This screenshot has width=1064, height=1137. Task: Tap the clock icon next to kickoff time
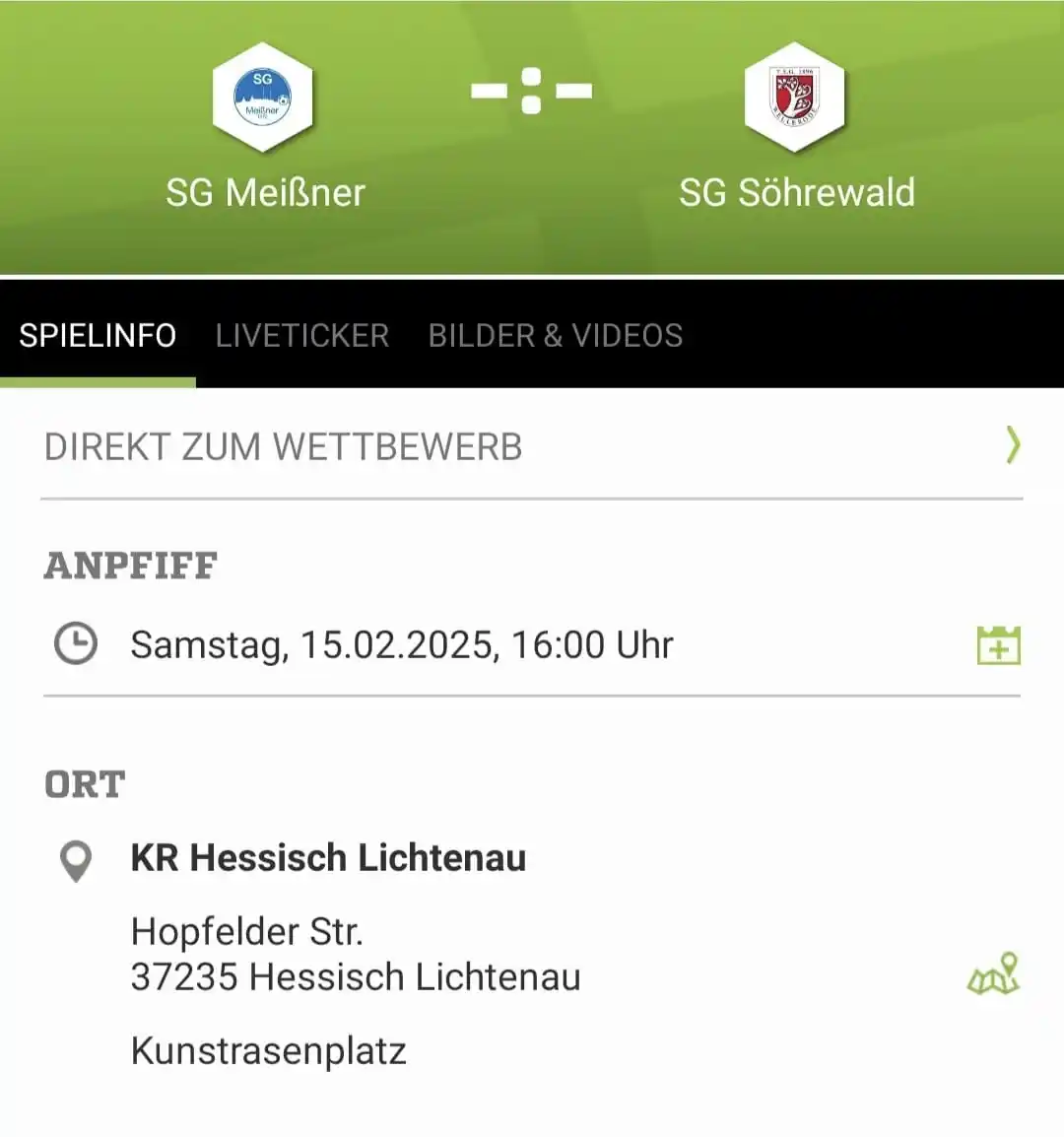pyautogui.click(x=74, y=644)
